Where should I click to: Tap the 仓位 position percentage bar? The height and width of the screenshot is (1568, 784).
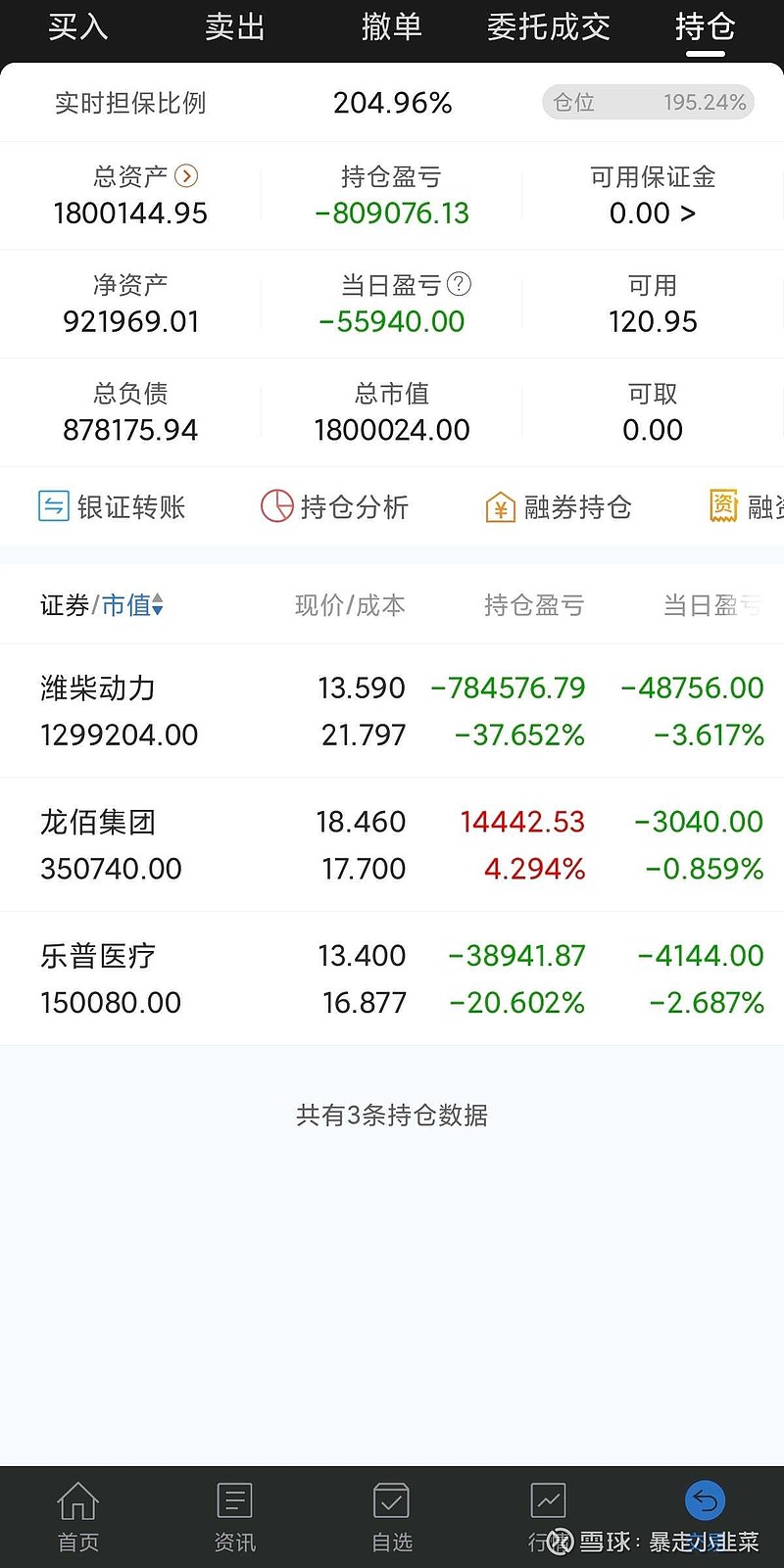[648, 102]
